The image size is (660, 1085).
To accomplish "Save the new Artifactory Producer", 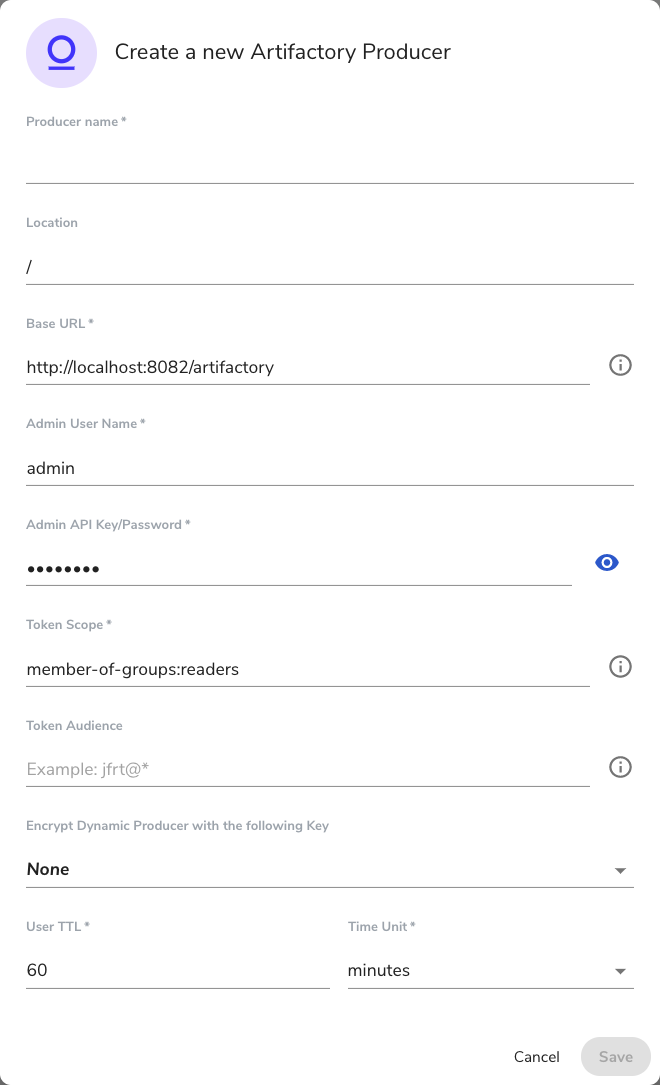I will coord(615,1056).
